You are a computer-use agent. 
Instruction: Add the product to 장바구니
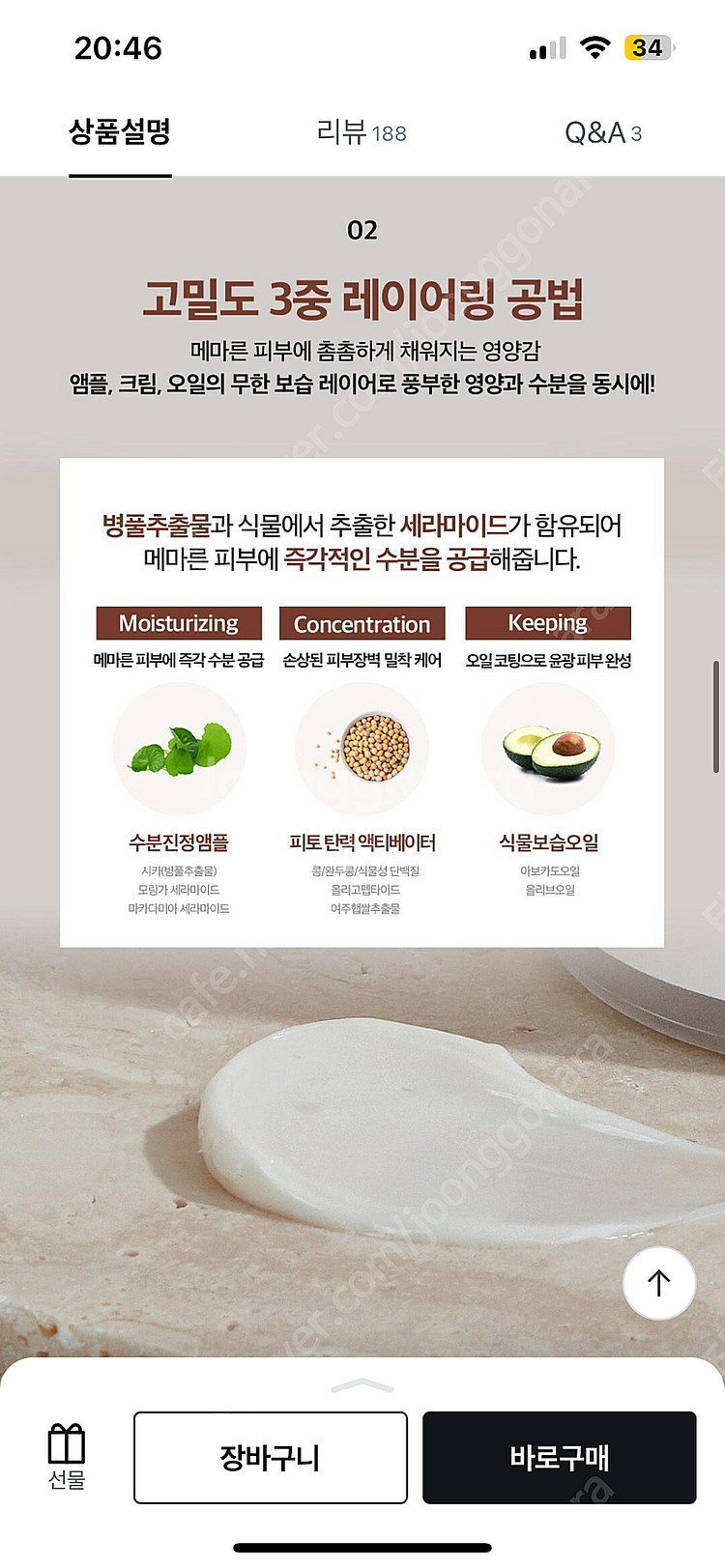pos(271,1458)
